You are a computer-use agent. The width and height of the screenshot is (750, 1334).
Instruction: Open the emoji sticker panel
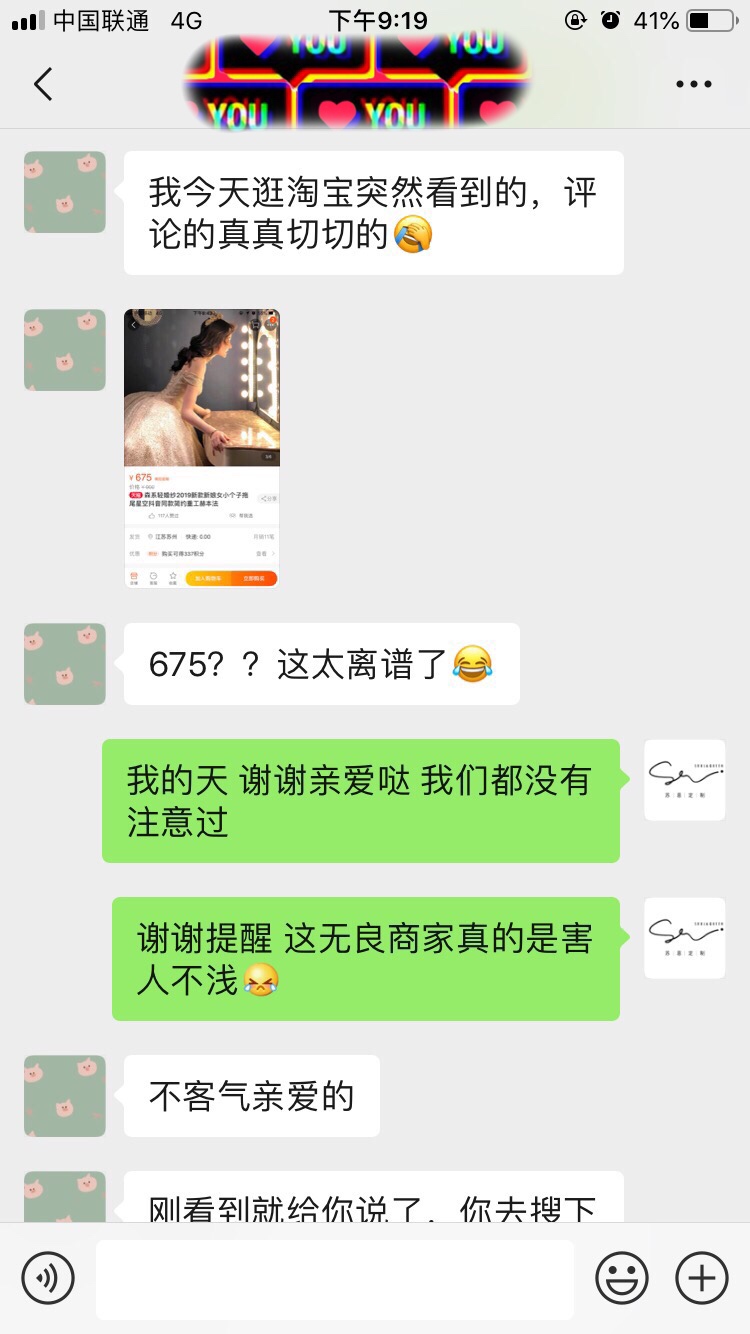[622, 1278]
